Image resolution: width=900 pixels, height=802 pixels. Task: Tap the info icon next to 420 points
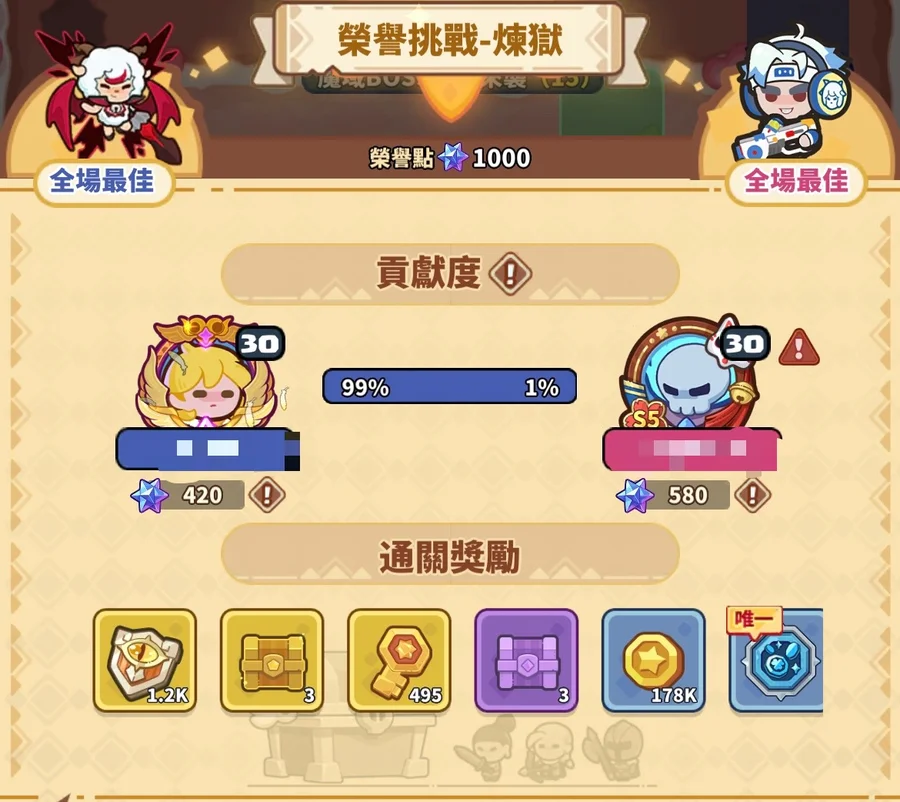[x=267, y=494]
